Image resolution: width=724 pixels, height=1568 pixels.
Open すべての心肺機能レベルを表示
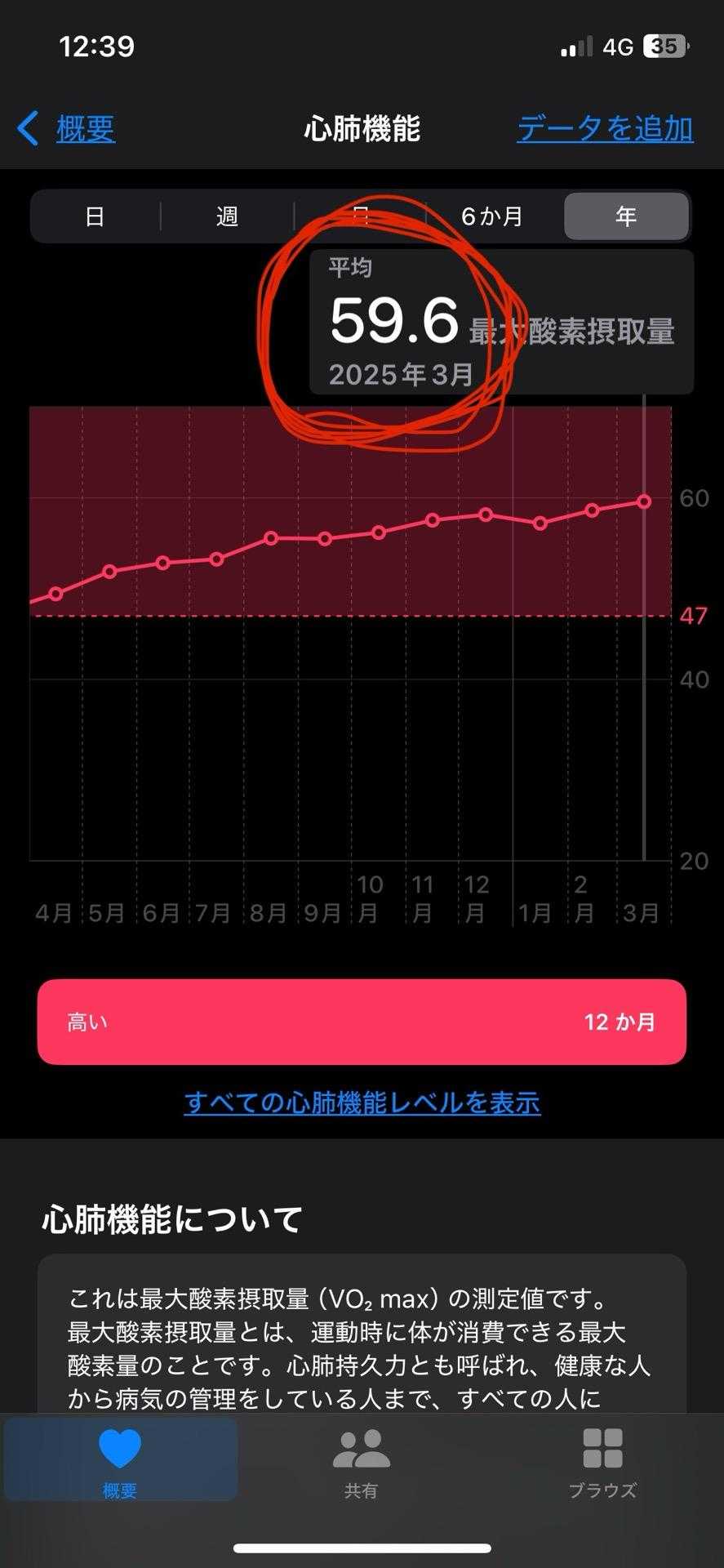point(362,1102)
